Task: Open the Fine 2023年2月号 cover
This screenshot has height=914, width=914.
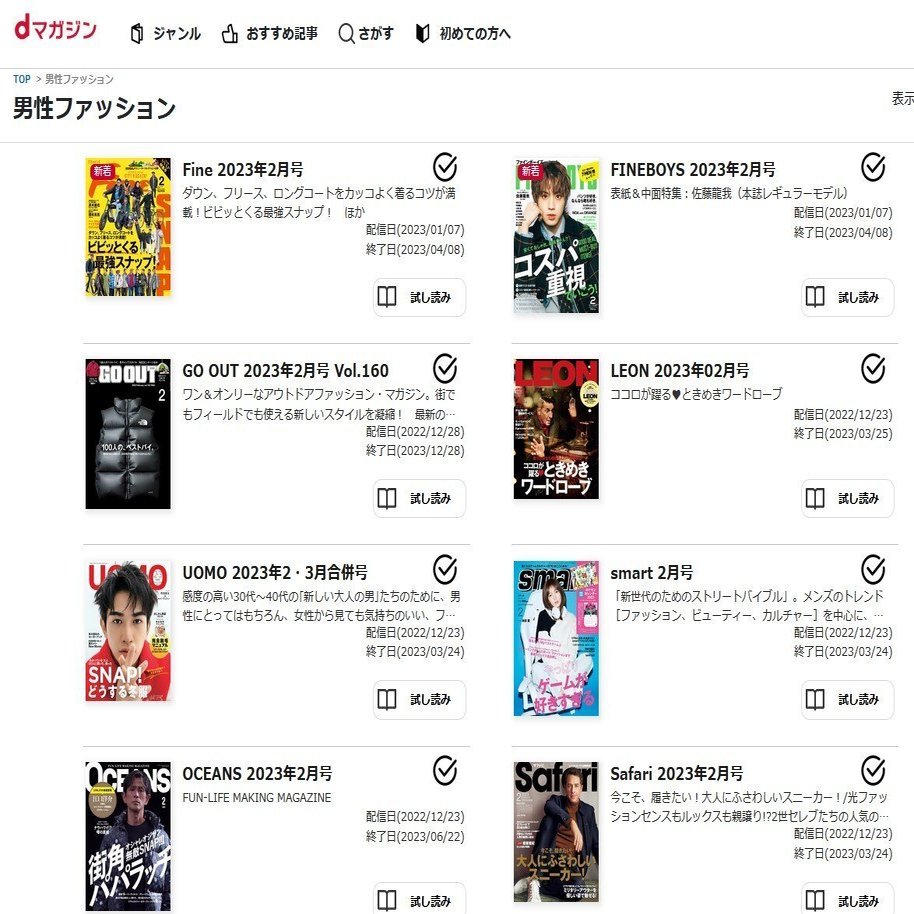Action: coord(127,227)
